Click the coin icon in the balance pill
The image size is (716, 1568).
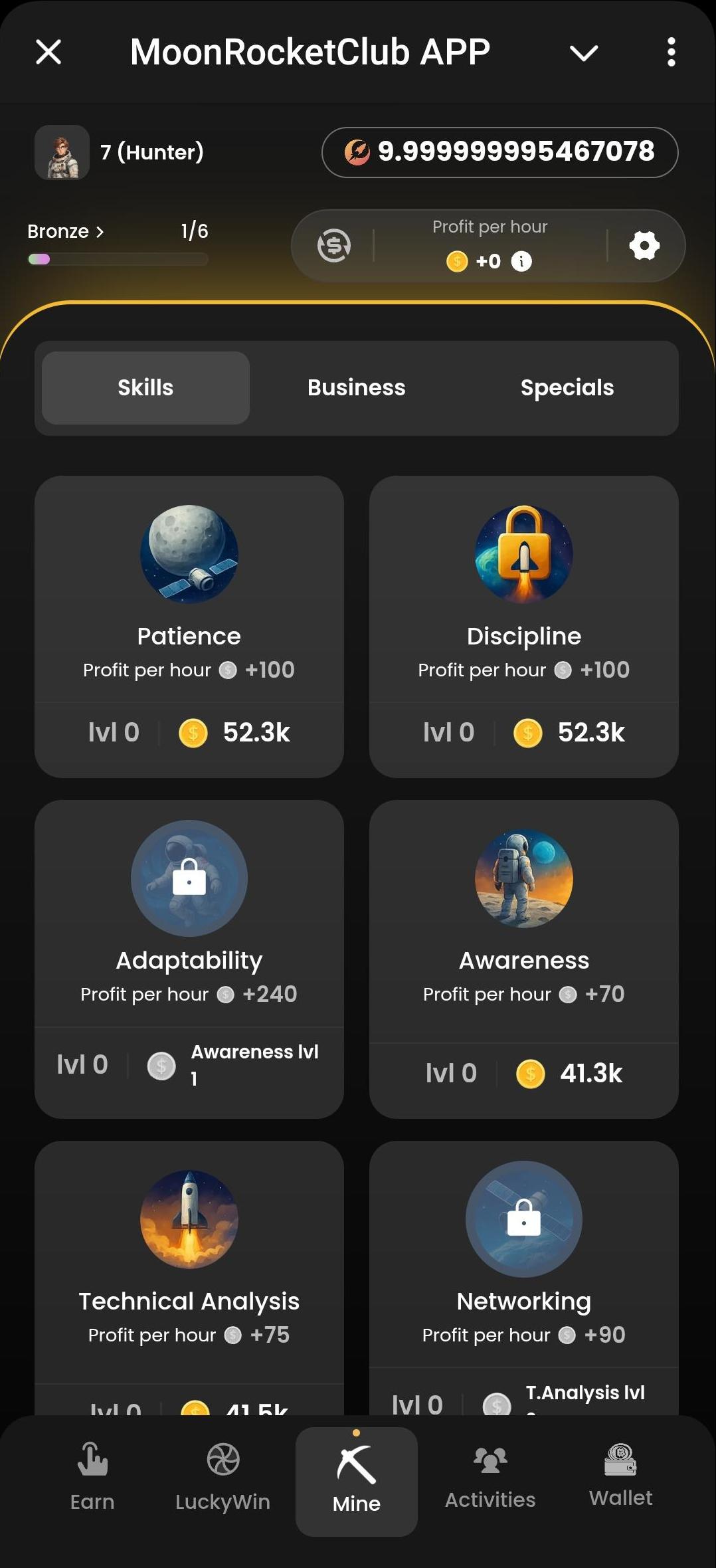[357, 151]
